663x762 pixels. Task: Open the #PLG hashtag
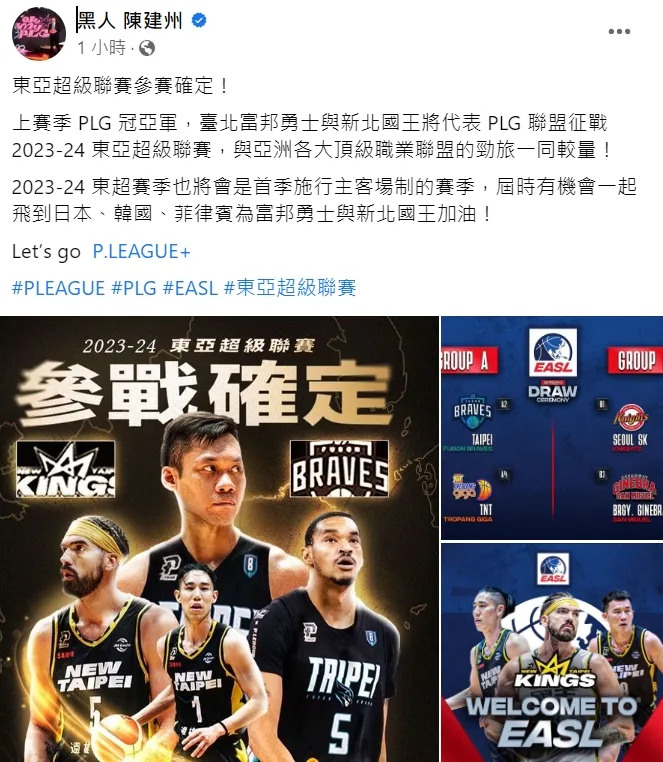(x=133, y=288)
